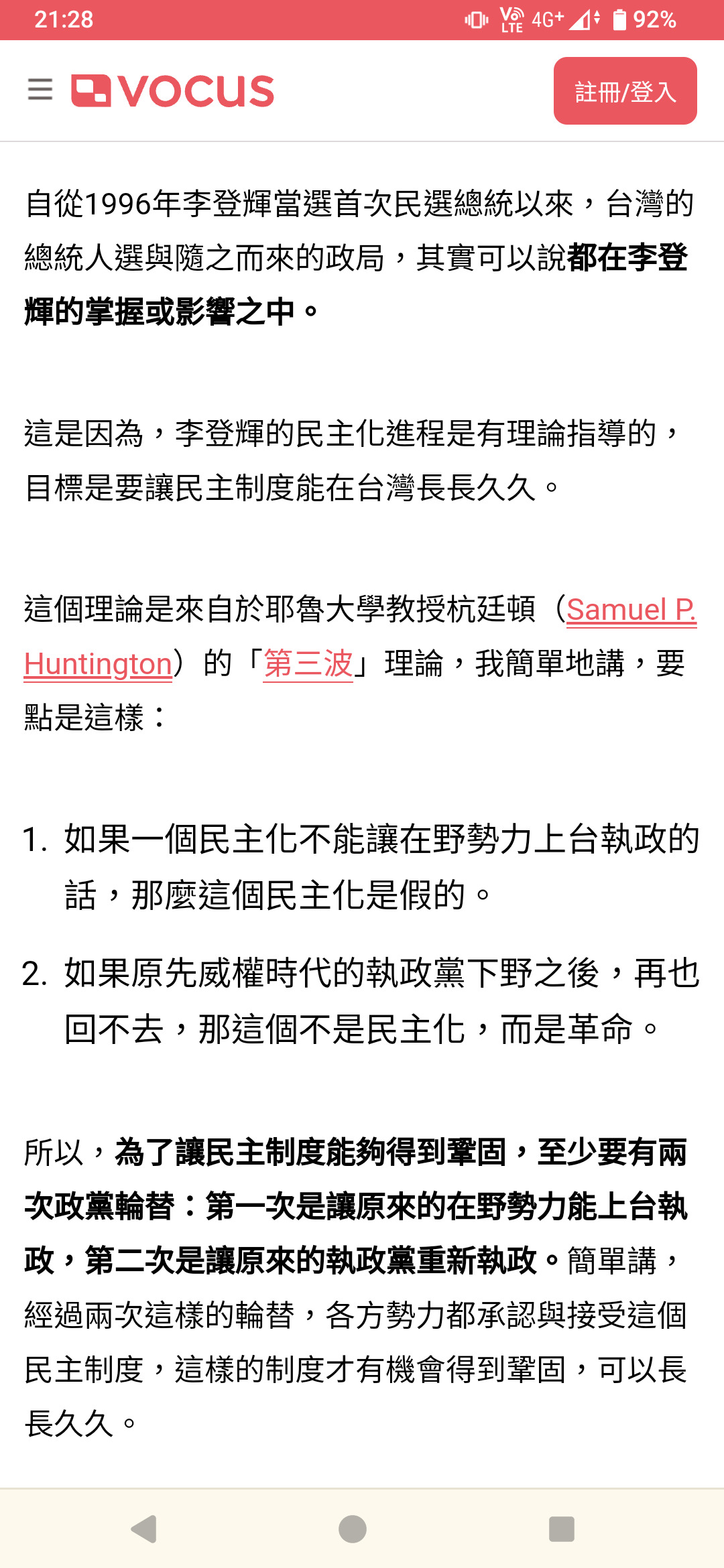Screen dimensions: 724x1568
Task: Follow the 第三波 link
Action: tap(308, 663)
